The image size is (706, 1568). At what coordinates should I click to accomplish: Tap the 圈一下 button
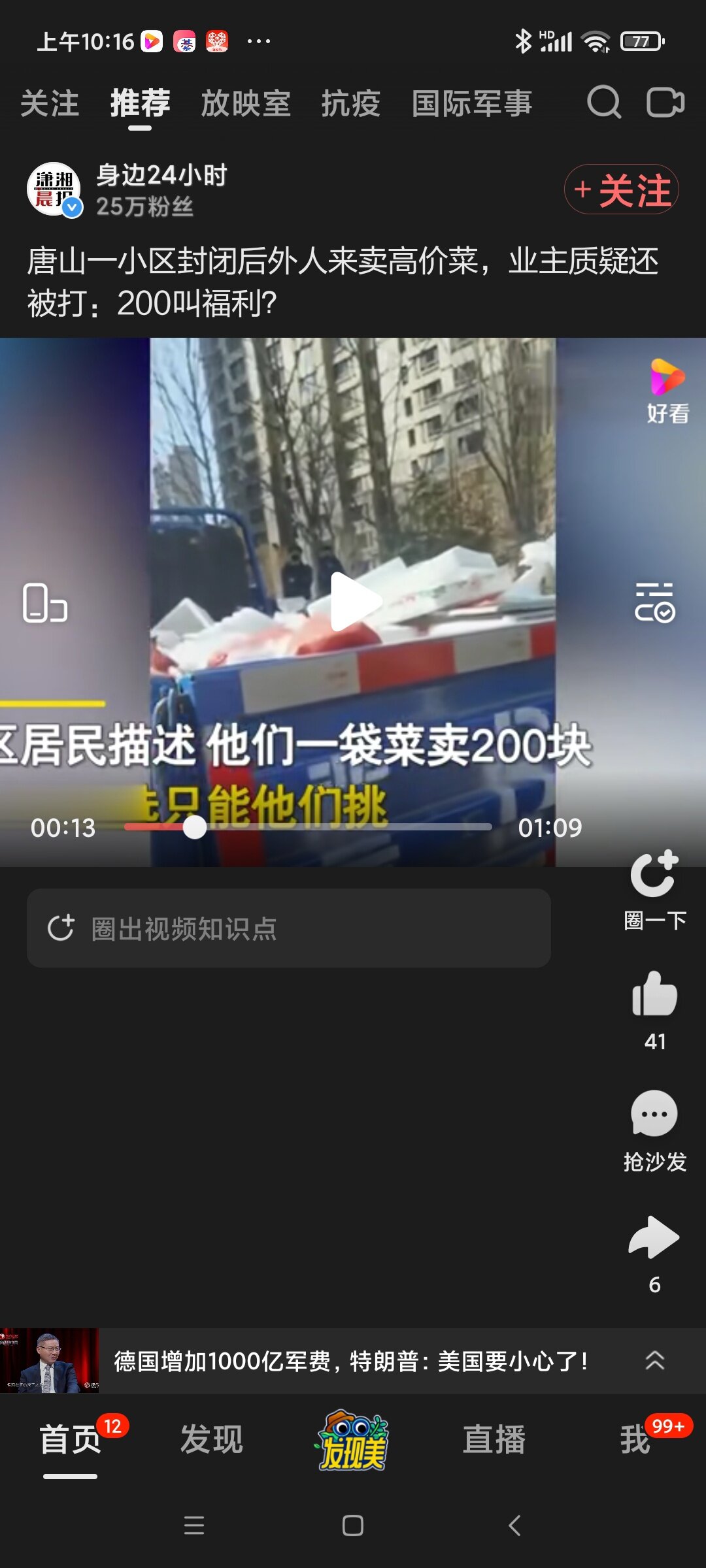[x=654, y=889]
